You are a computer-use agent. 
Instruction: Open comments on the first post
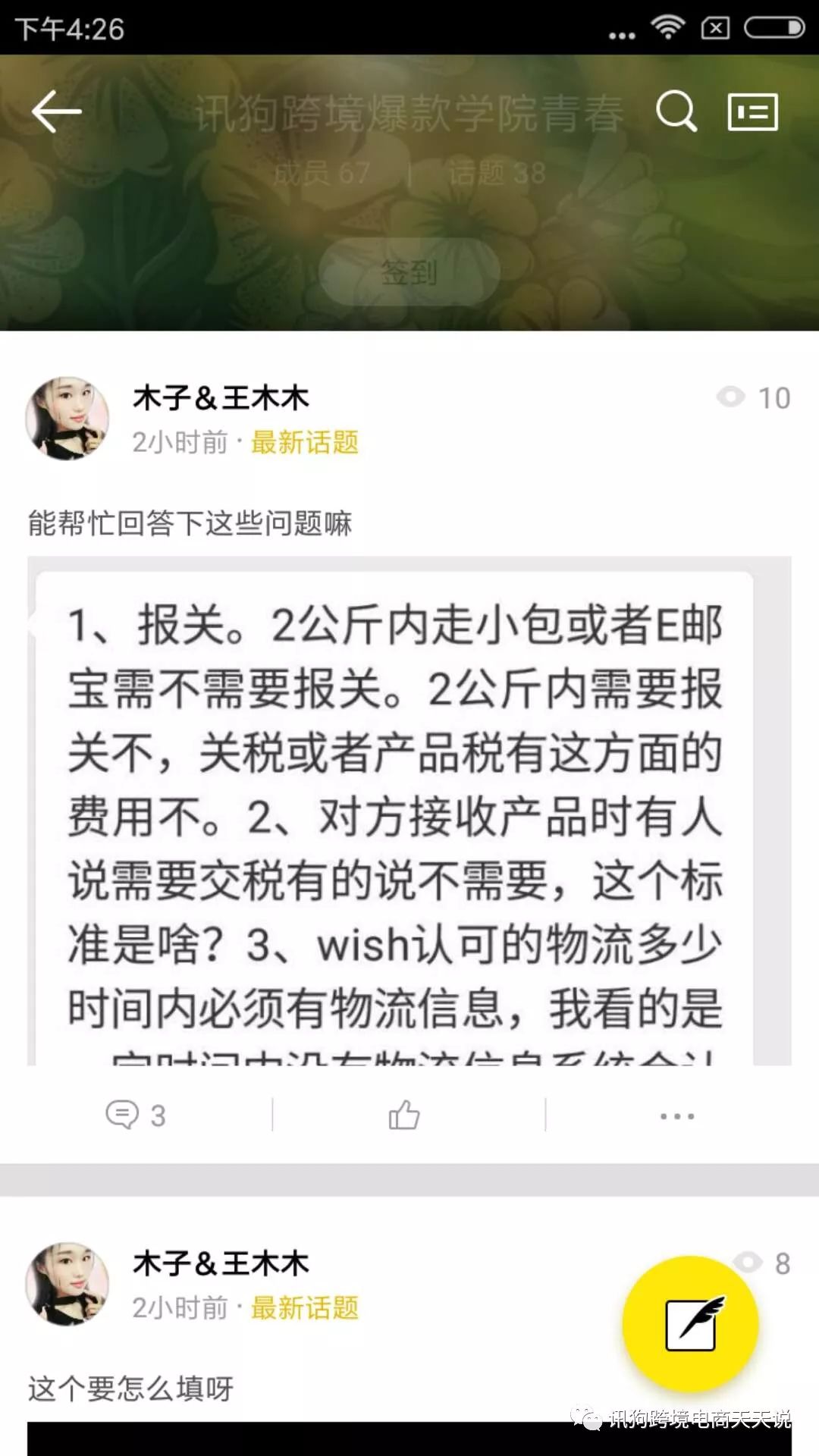click(x=136, y=1115)
